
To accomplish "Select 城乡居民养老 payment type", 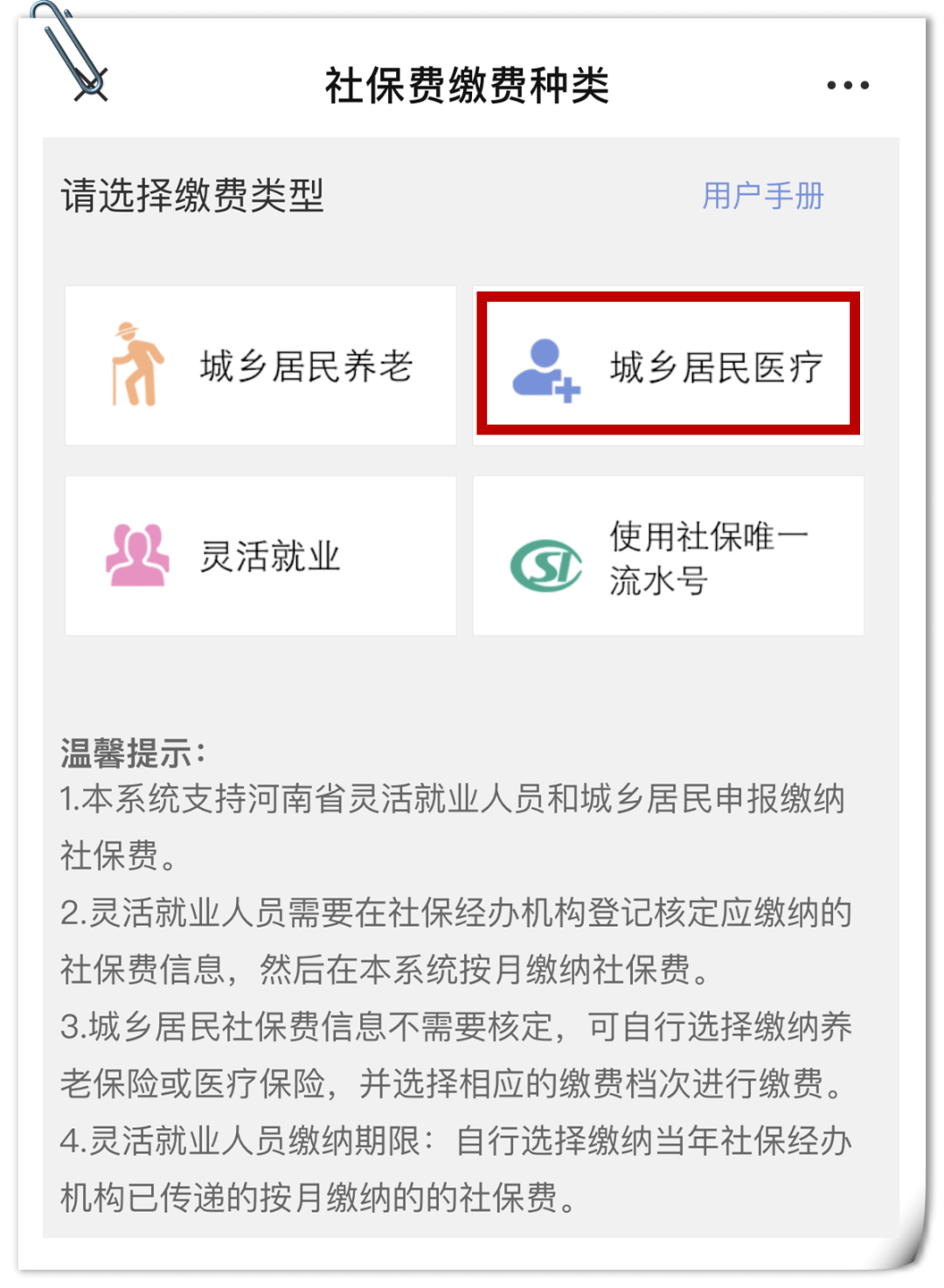I will pos(260,366).
